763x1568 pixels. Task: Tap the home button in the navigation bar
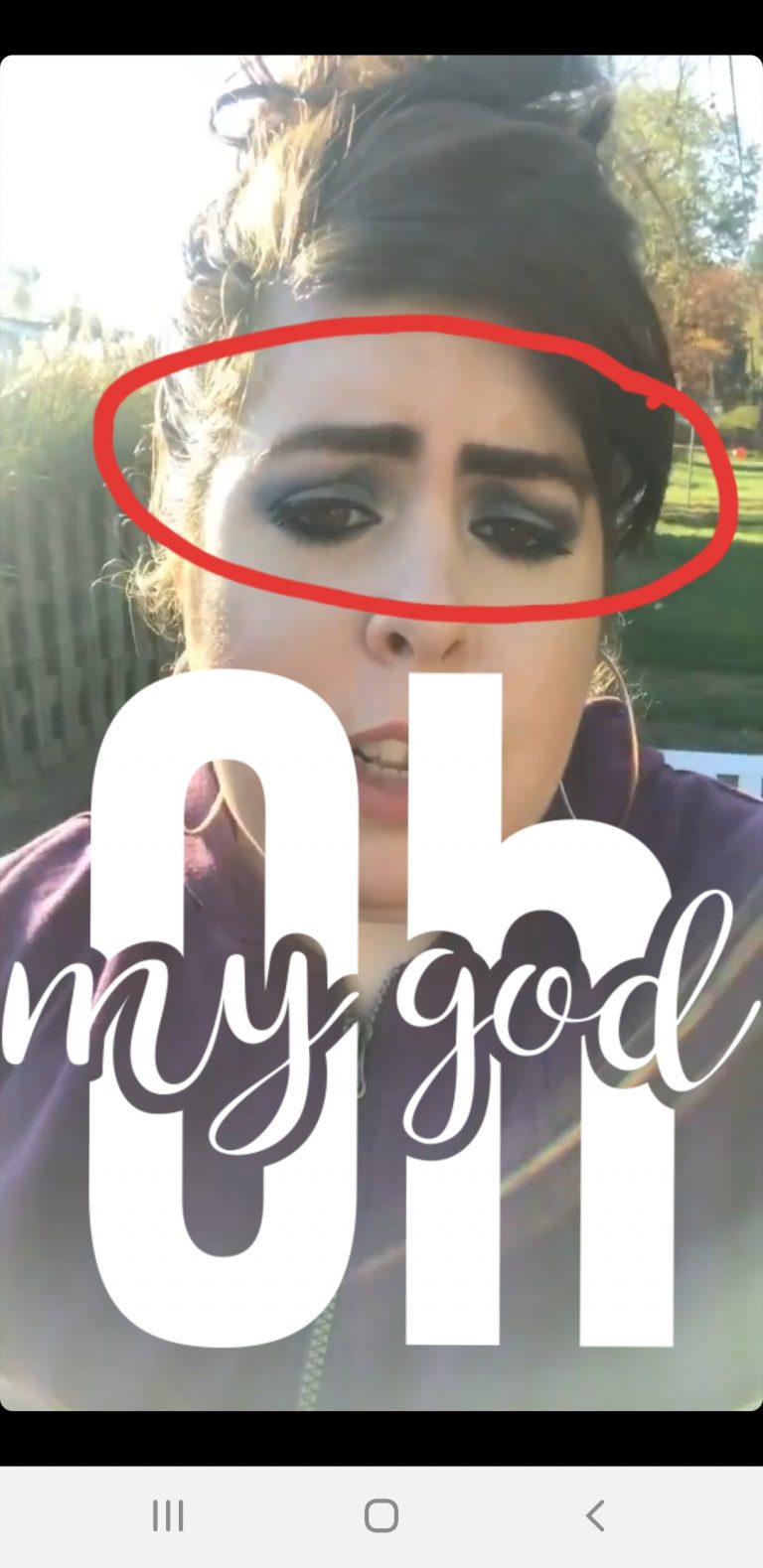(381, 1515)
